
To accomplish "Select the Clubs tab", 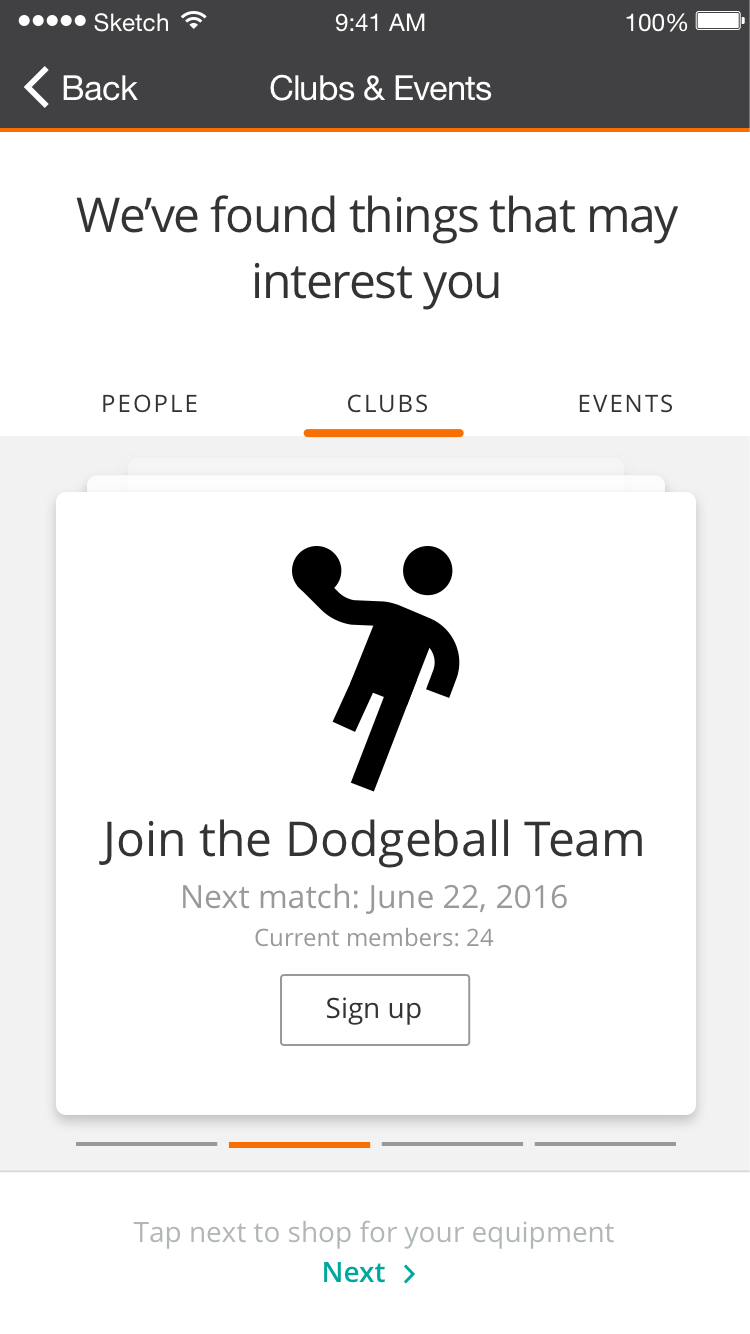I will pos(387,404).
